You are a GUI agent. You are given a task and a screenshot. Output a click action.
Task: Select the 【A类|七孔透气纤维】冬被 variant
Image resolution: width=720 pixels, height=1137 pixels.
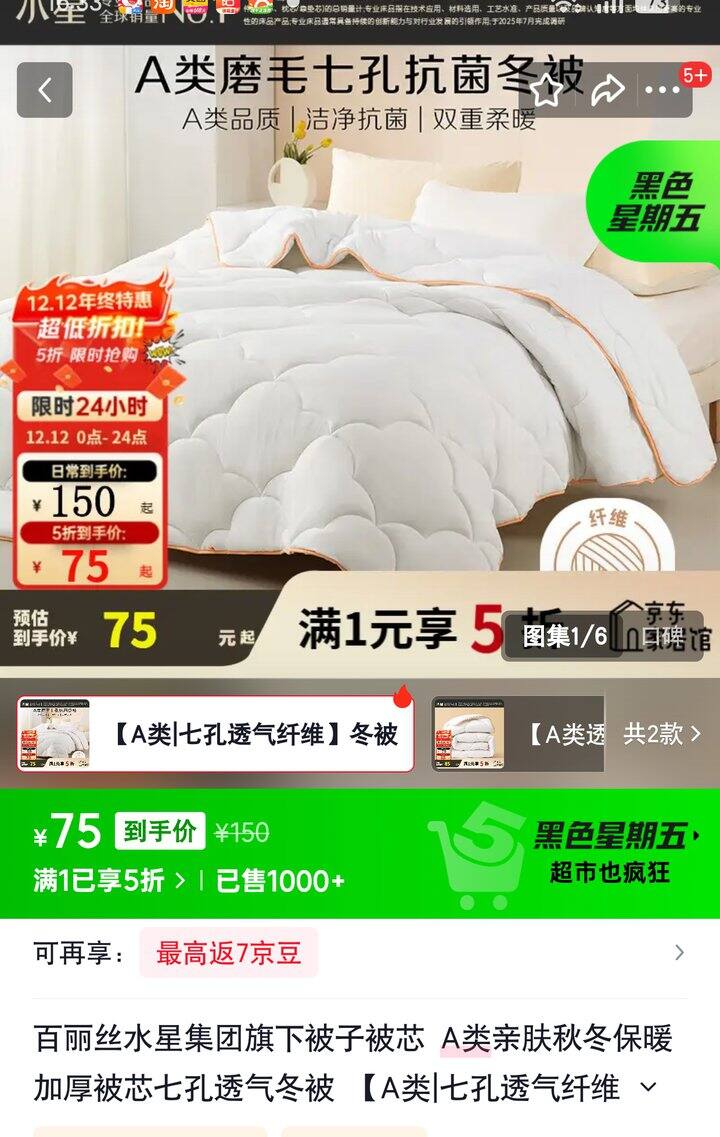(215, 734)
